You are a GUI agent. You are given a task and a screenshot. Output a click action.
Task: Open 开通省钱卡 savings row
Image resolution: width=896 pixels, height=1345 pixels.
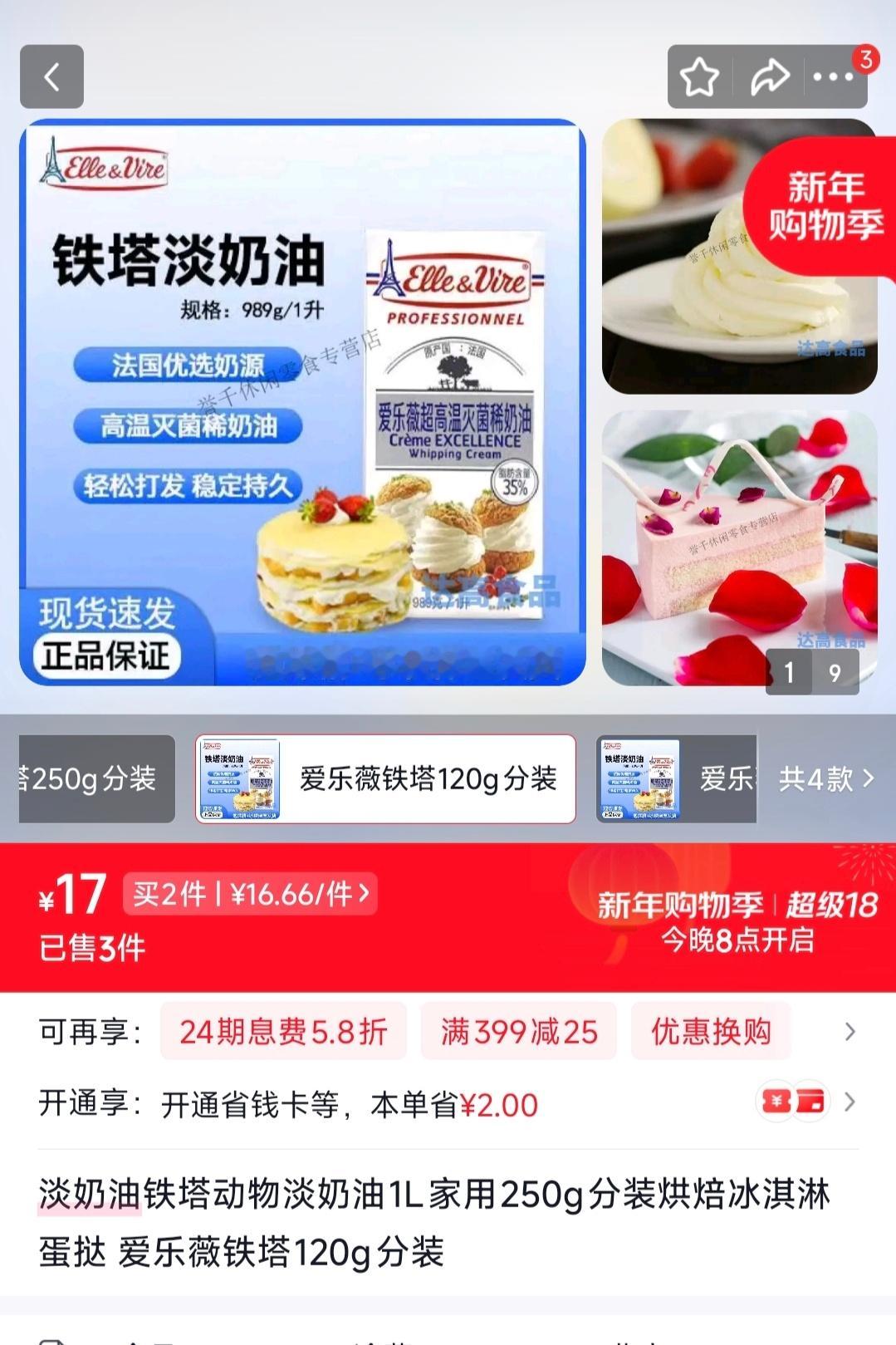[448, 1104]
